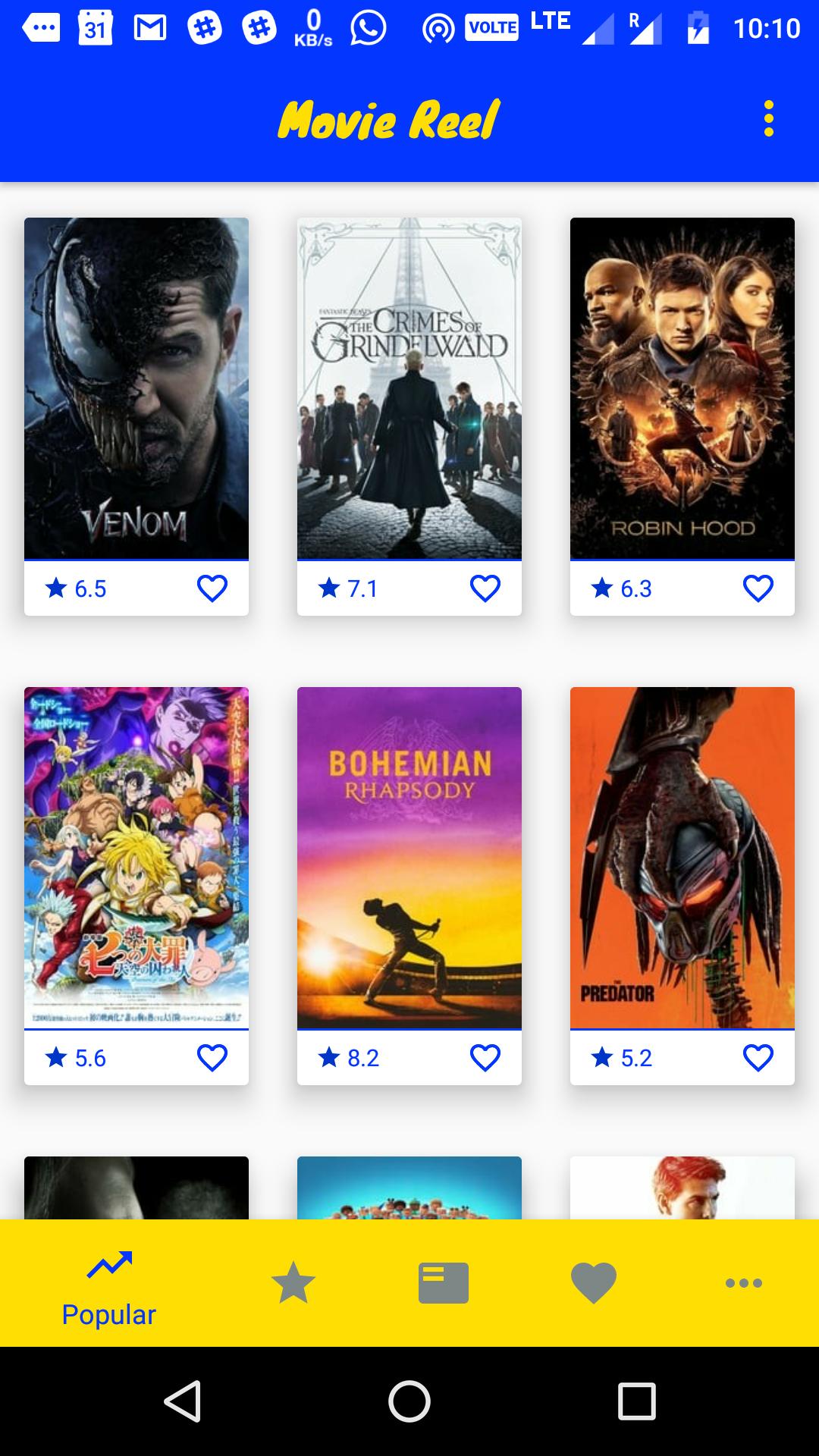Open the Venom movie poster

[136, 388]
